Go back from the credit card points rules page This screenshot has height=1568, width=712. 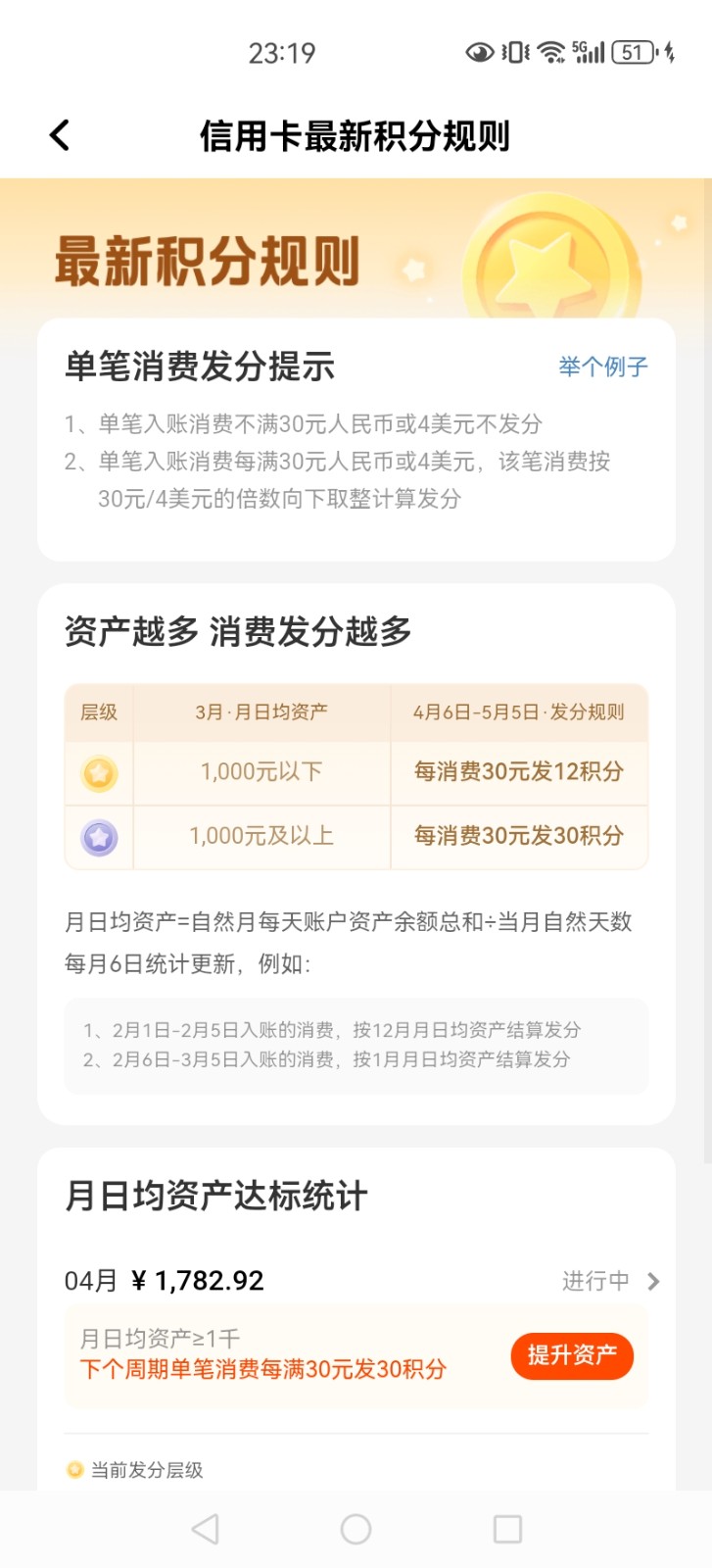(x=60, y=135)
